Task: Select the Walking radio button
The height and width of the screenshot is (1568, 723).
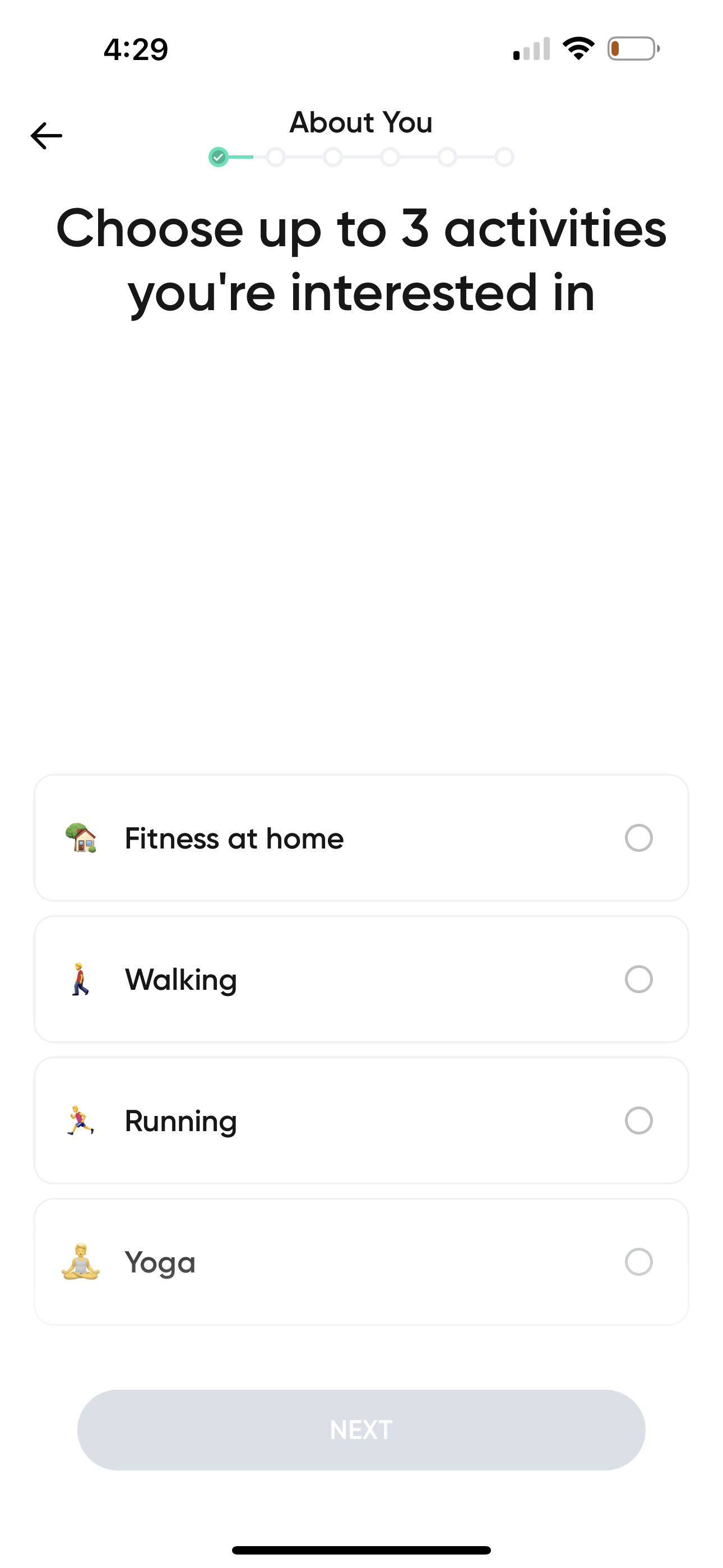Action: point(638,979)
